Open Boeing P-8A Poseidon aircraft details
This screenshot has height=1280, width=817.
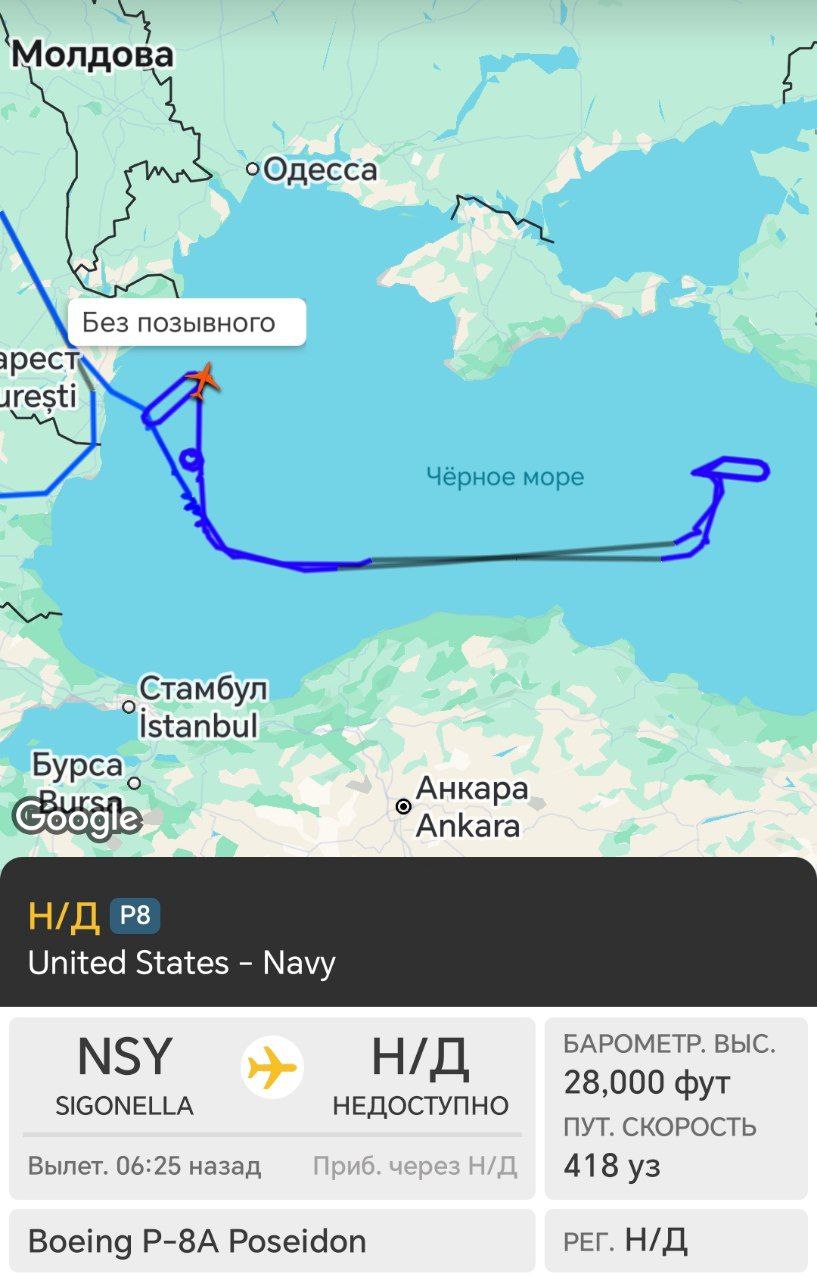(272, 1242)
